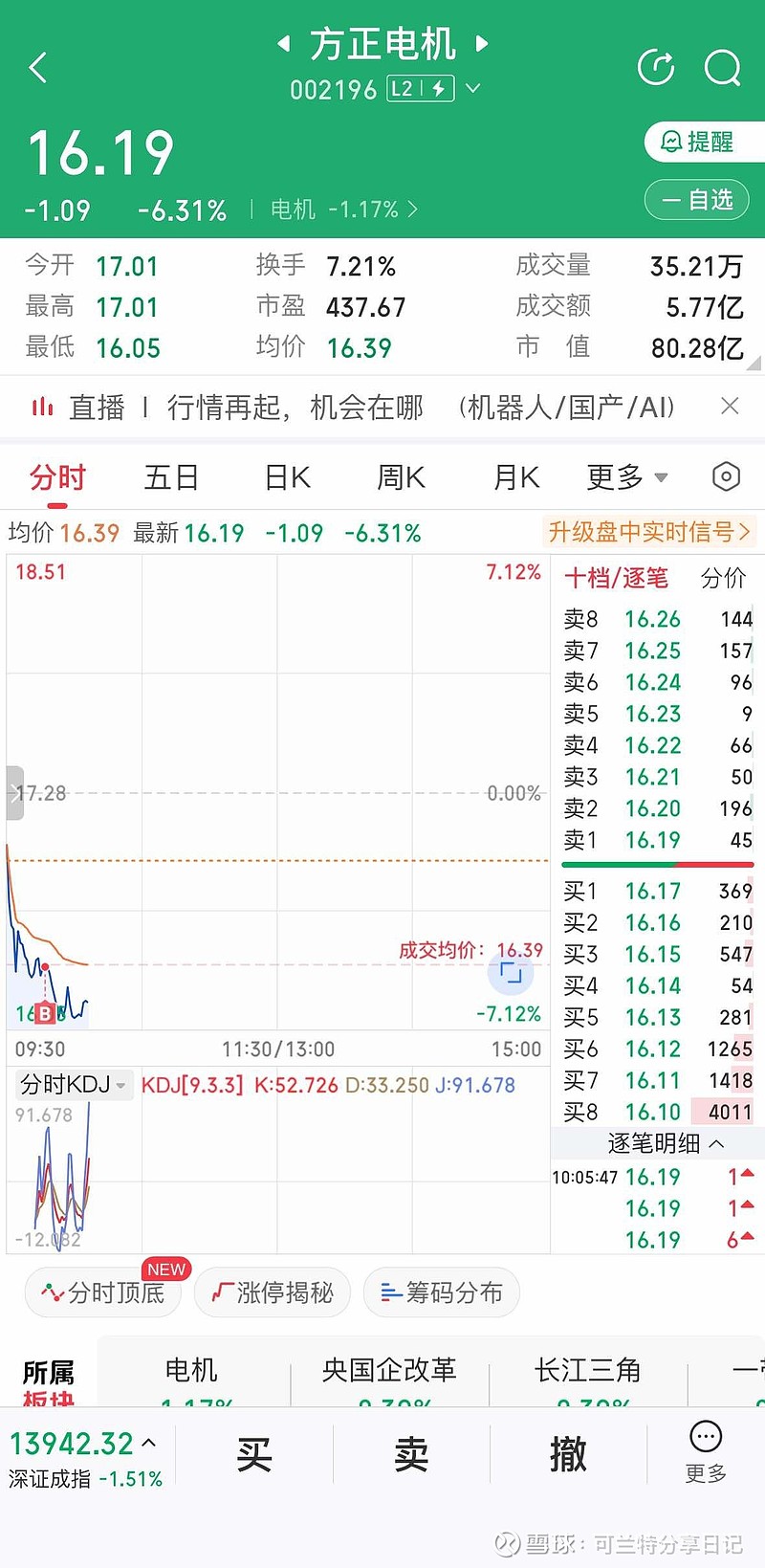Go back using the top-left arrow

[38, 68]
